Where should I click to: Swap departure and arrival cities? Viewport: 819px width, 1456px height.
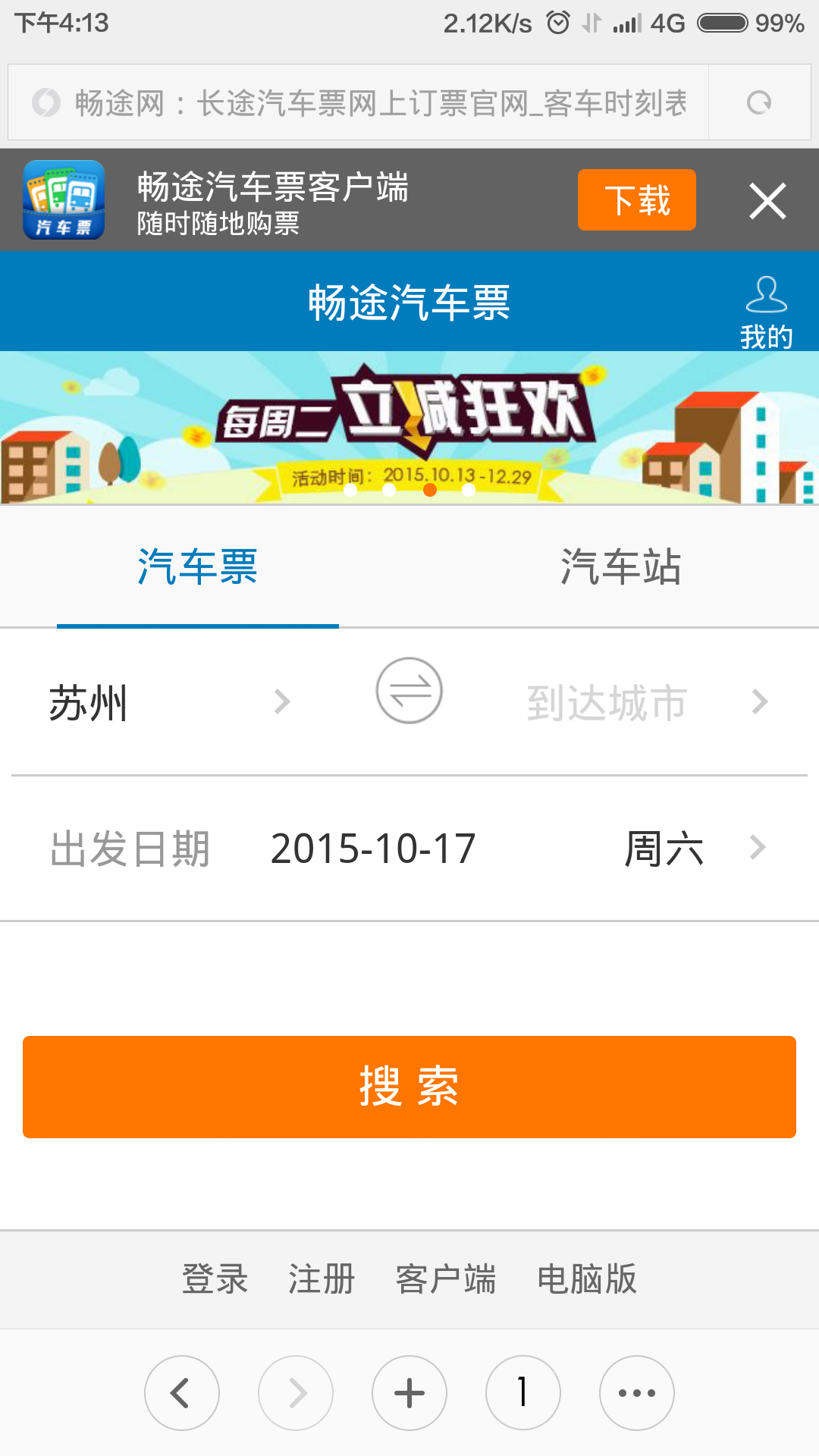[x=409, y=691]
